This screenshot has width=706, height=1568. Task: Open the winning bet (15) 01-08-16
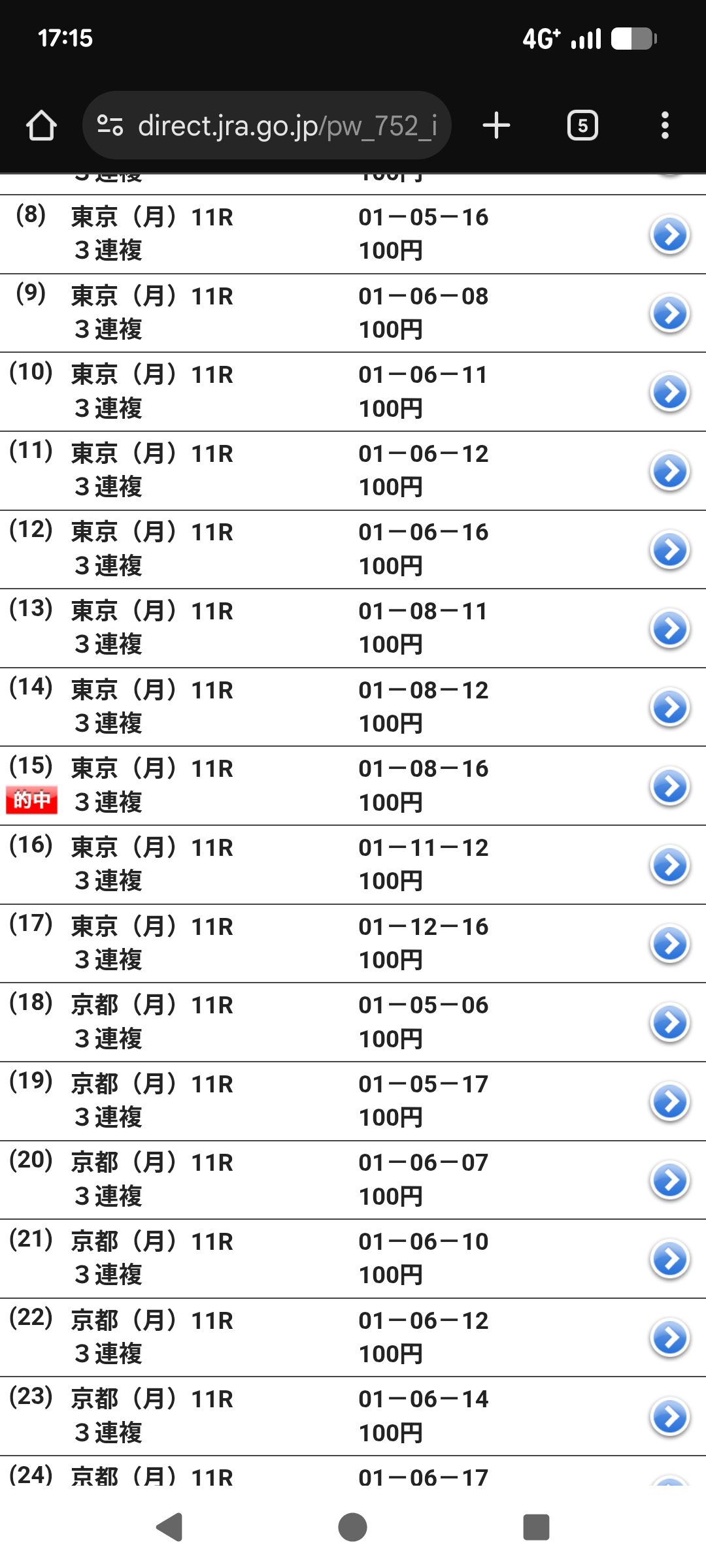pos(669,786)
